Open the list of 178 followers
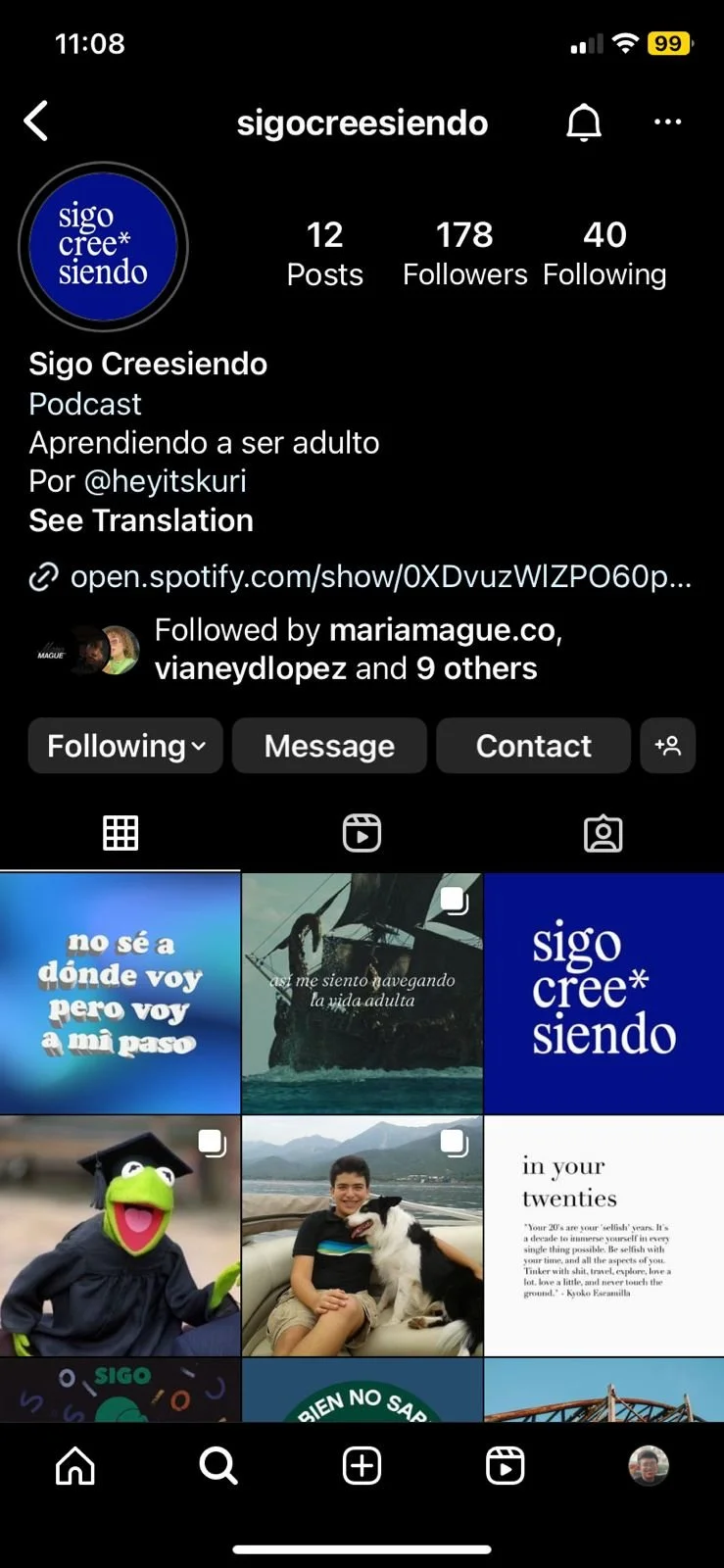The width and height of the screenshot is (724, 1568). (x=464, y=253)
